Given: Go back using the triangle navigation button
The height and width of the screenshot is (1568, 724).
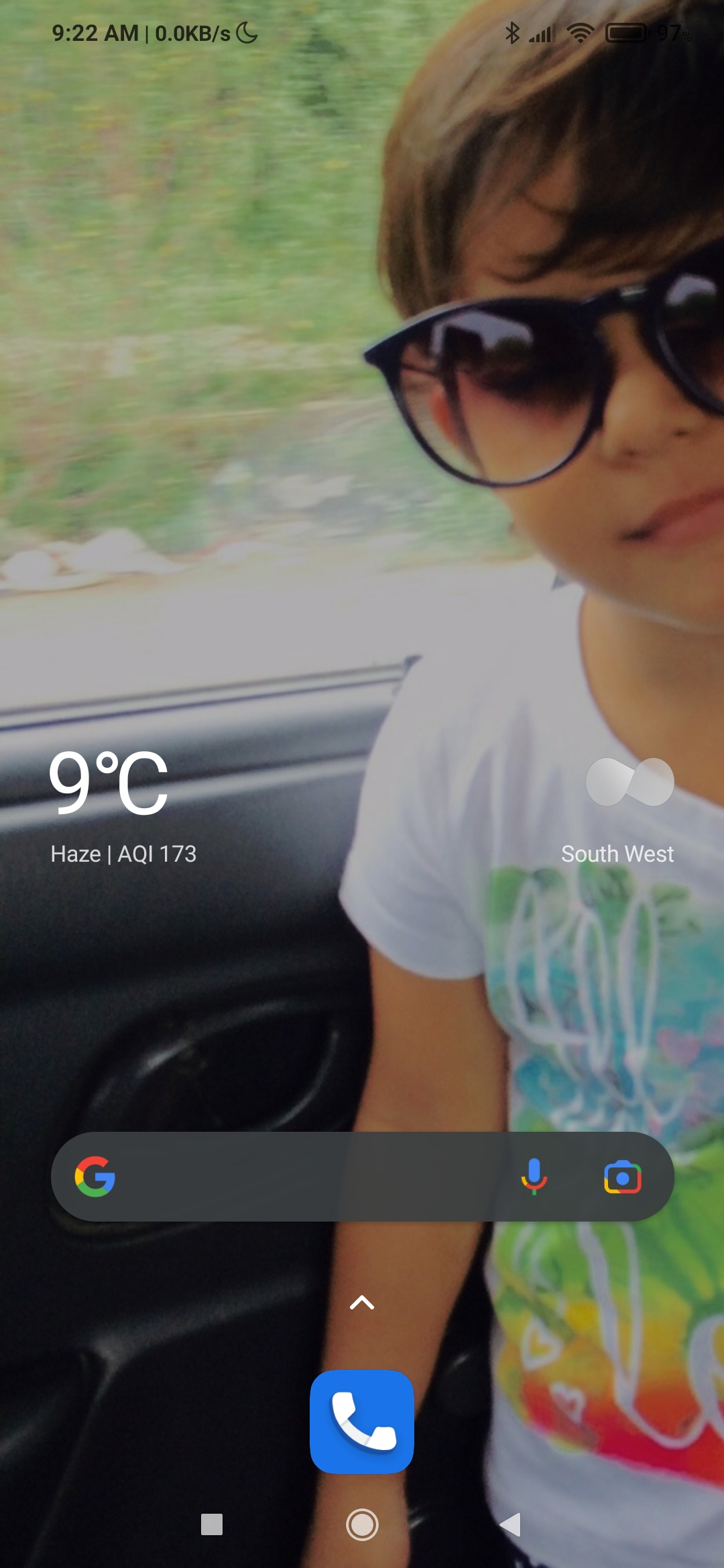Looking at the screenshot, I should (511, 1525).
